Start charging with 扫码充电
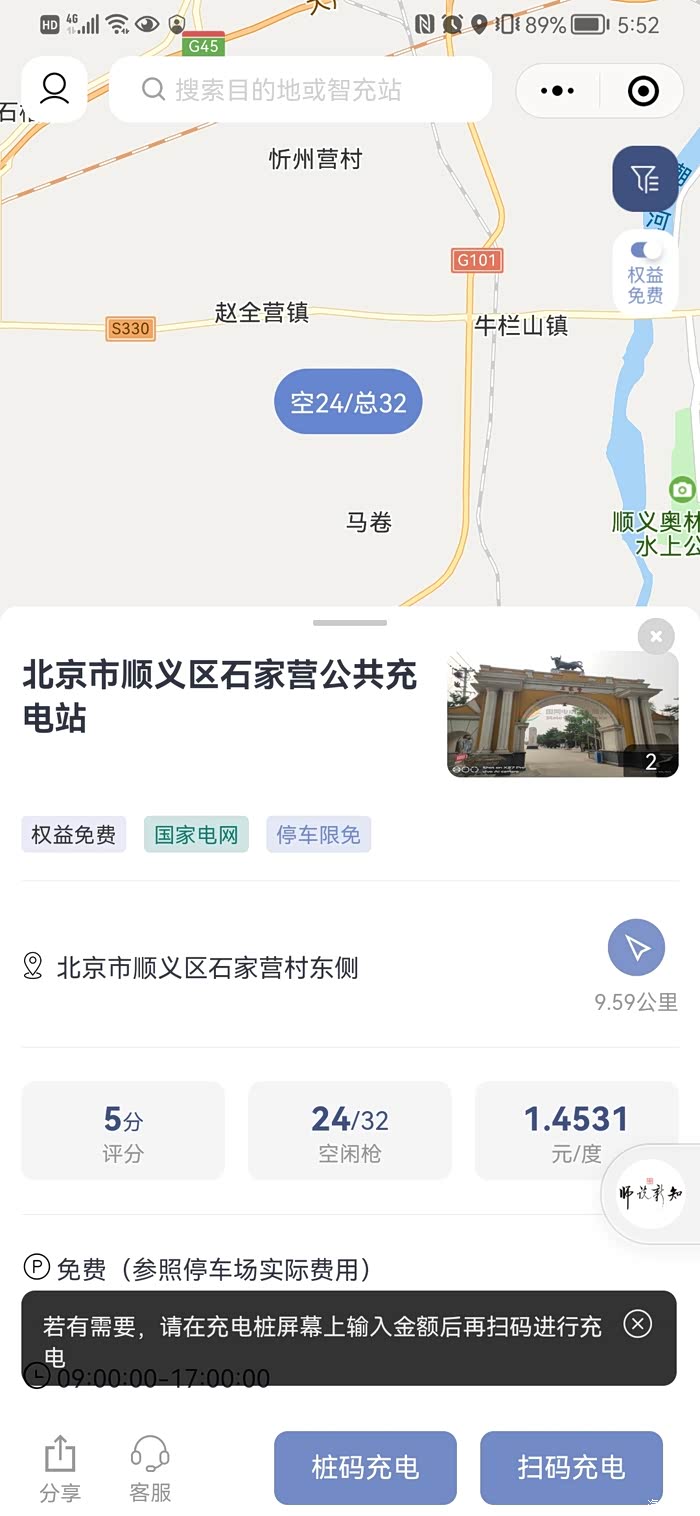 [x=571, y=1468]
